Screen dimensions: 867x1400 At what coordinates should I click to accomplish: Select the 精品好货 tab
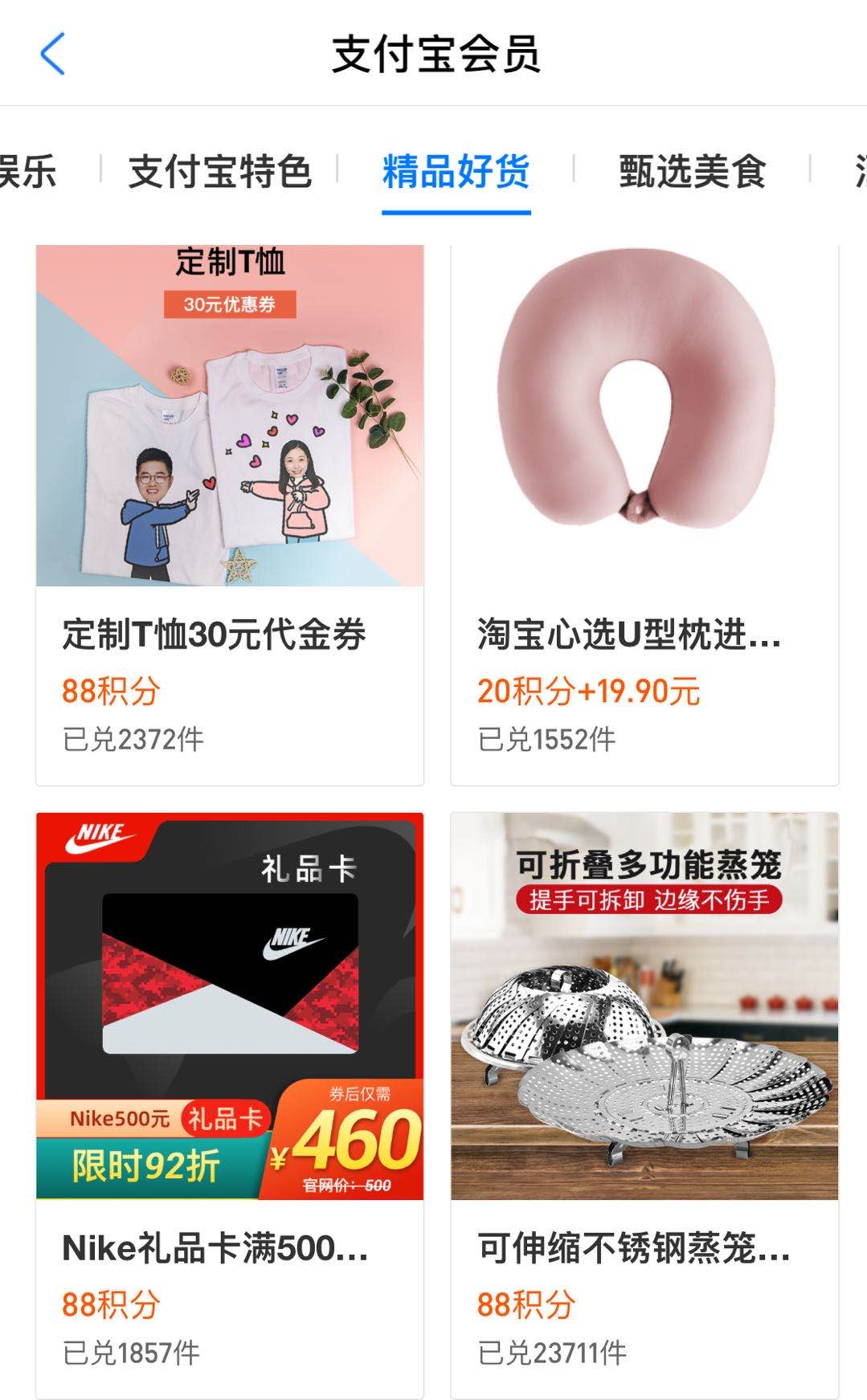[x=456, y=172]
